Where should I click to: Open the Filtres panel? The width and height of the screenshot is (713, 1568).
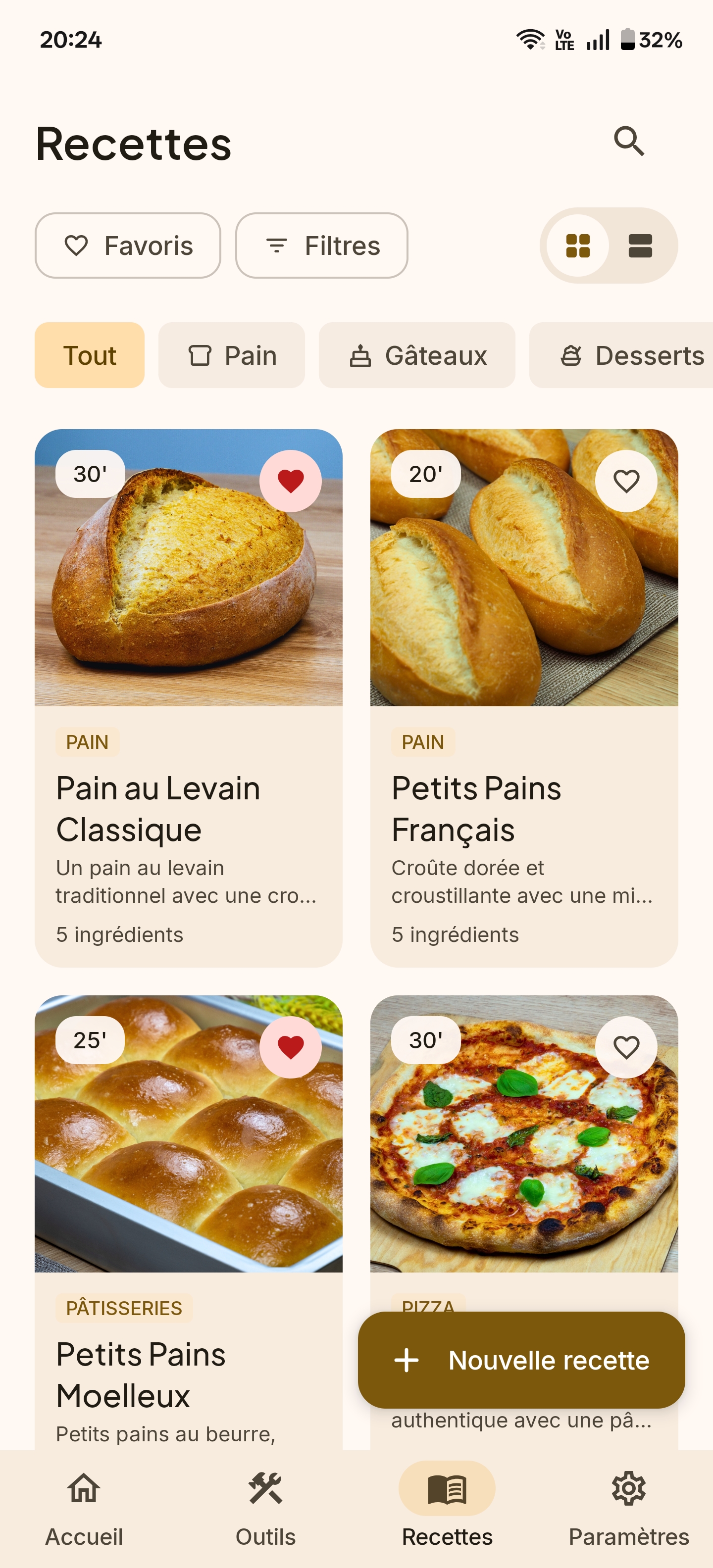[321, 245]
